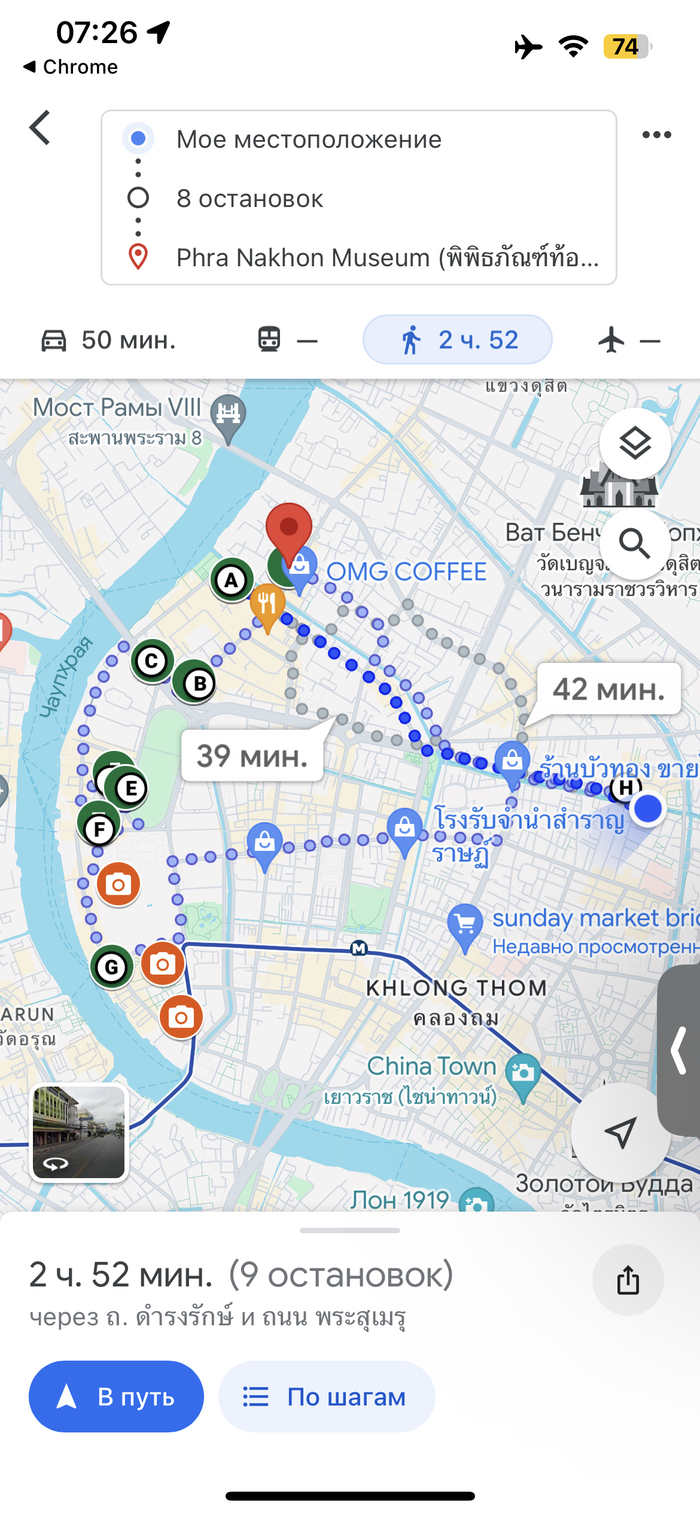700x1515 pixels.
Task: Open the three-dot overflow menu
Action: [x=656, y=135]
